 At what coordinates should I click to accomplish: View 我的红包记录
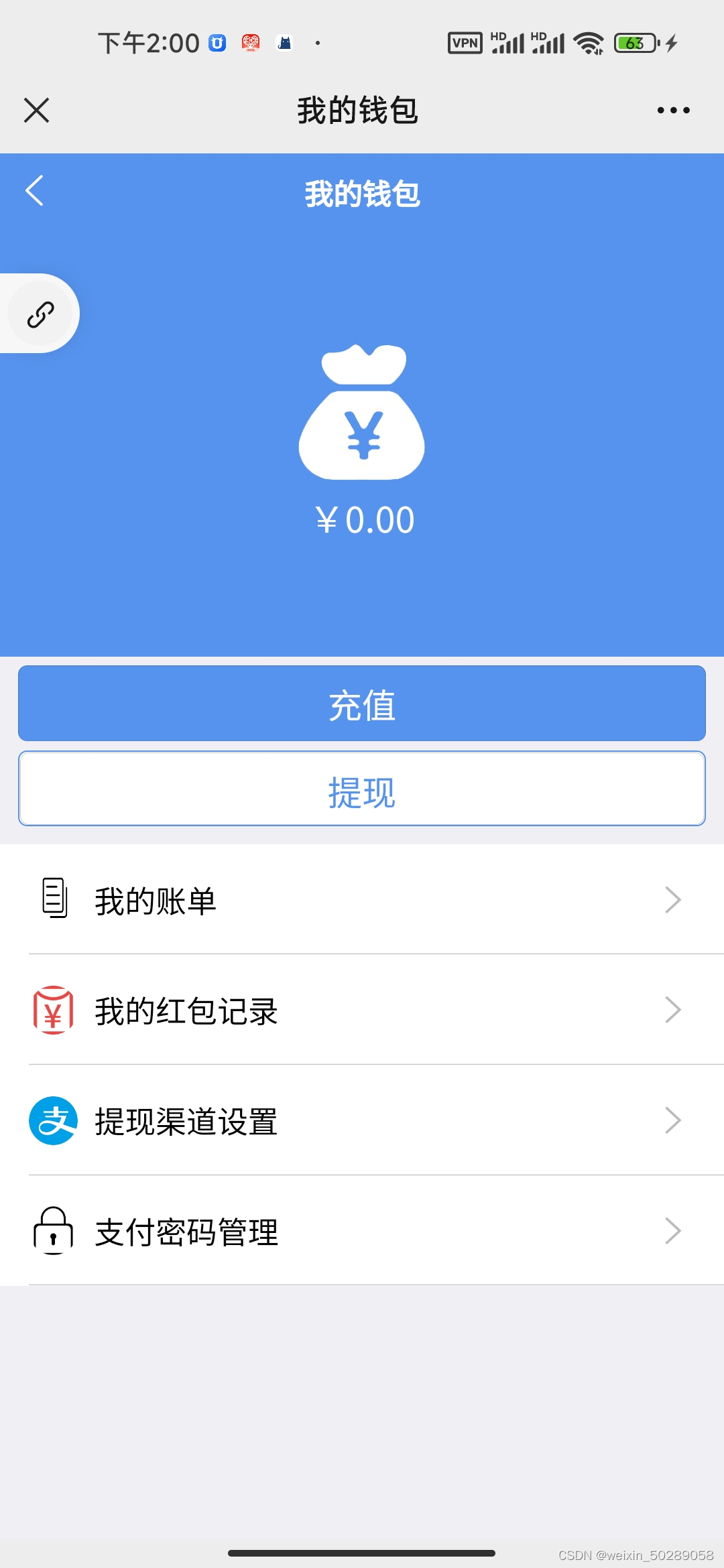coord(362,1010)
